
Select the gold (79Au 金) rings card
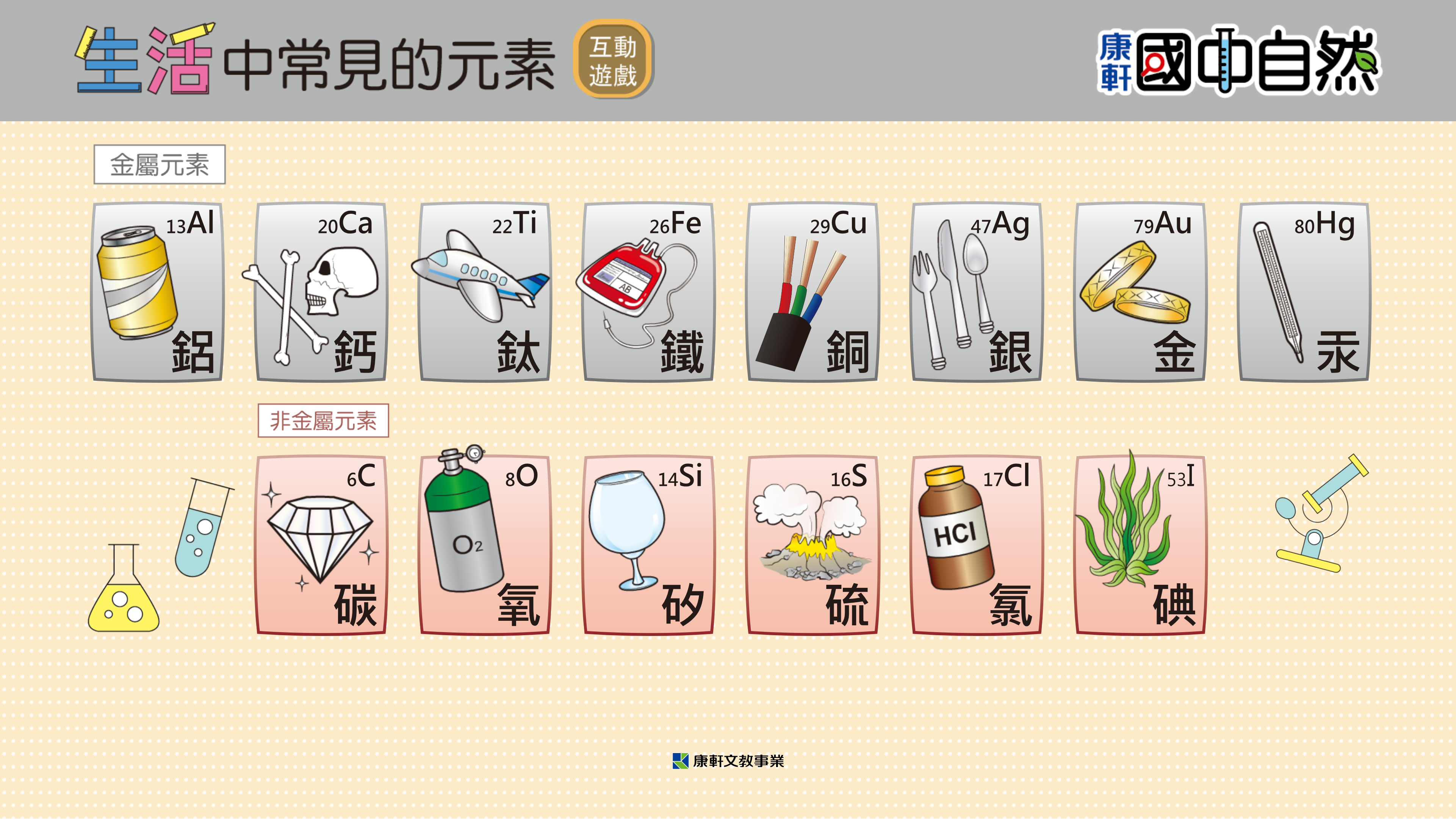[x=1140, y=292]
